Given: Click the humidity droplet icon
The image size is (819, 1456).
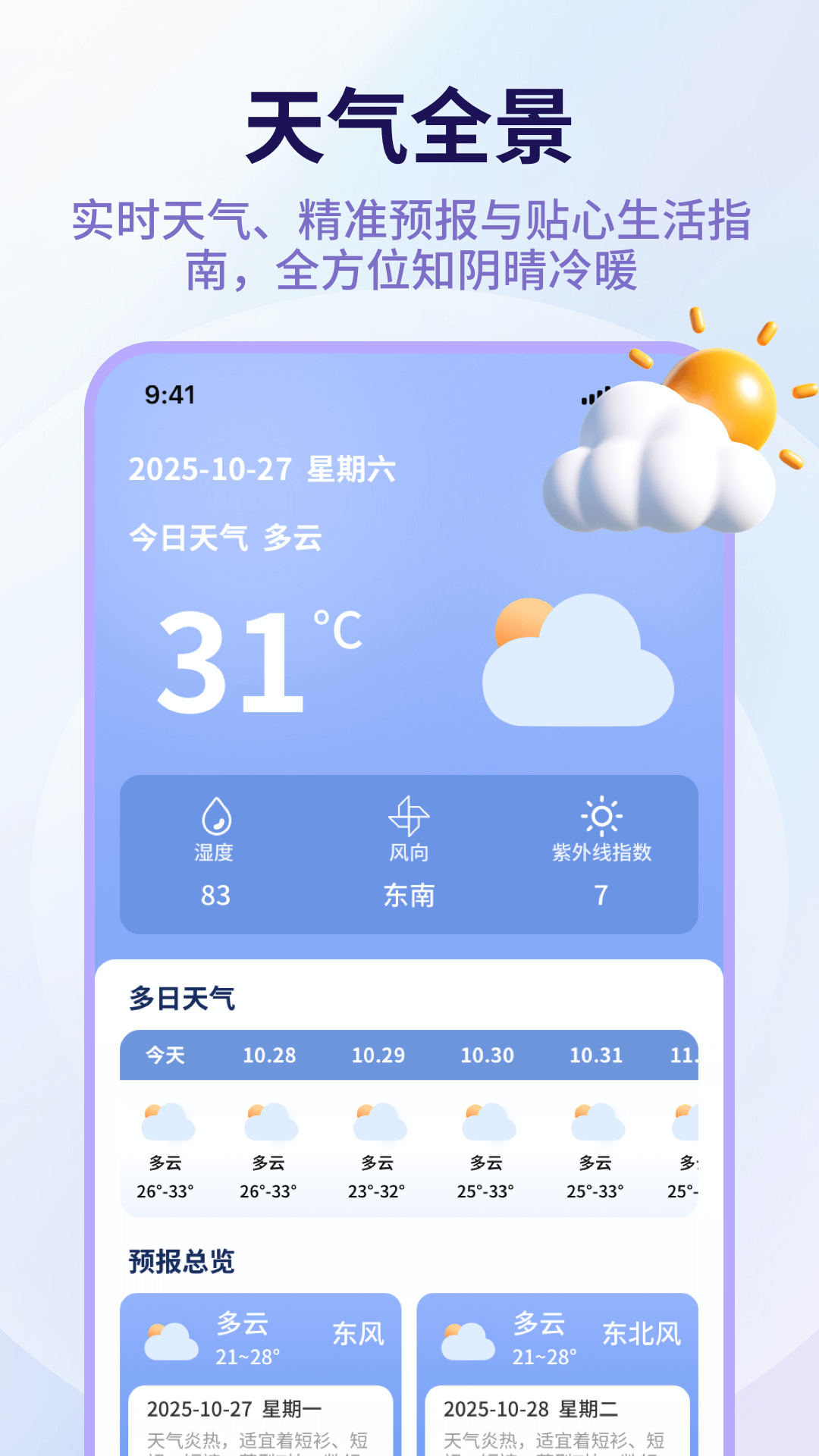Looking at the screenshot, I should point(215,817).
